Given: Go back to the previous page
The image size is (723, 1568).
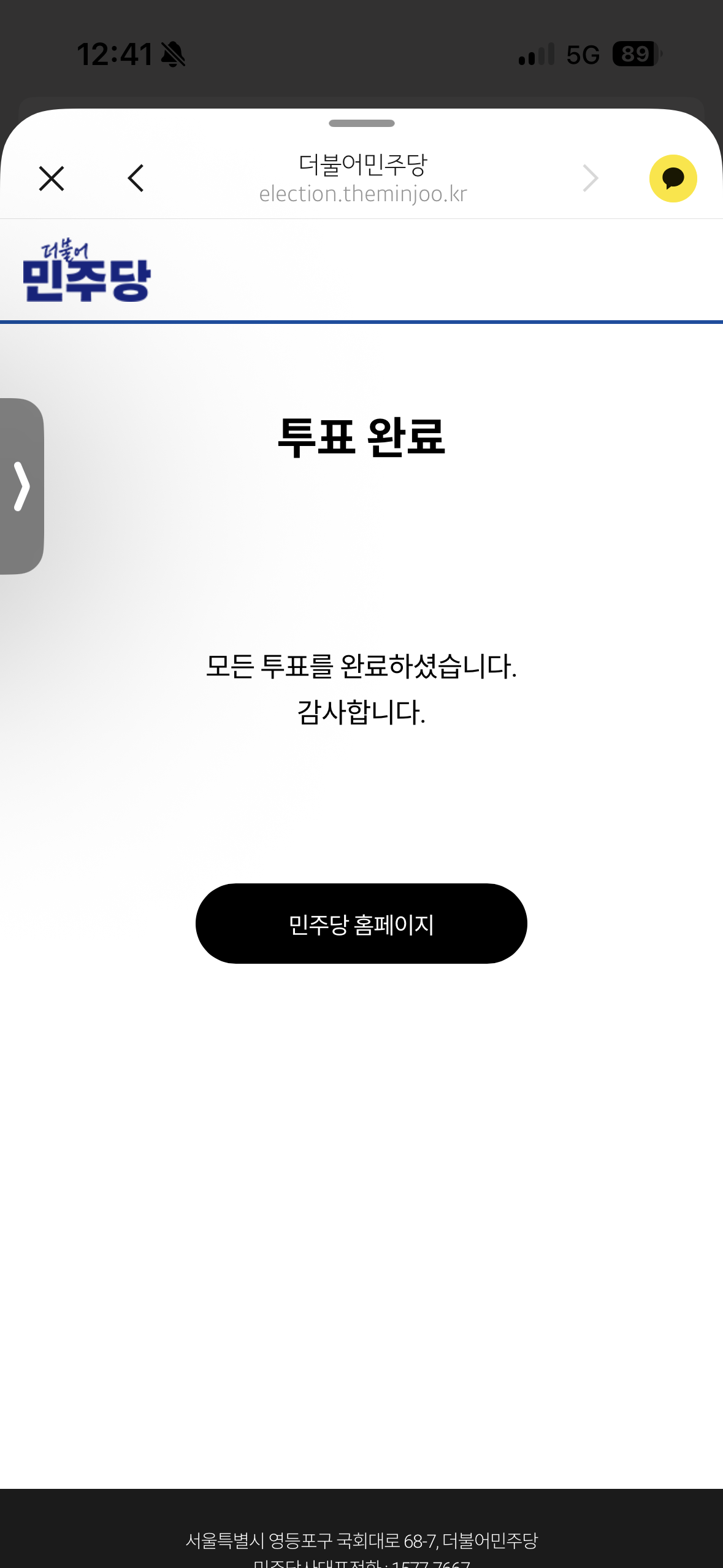Looking at the screenshot, I should (136, 179).
